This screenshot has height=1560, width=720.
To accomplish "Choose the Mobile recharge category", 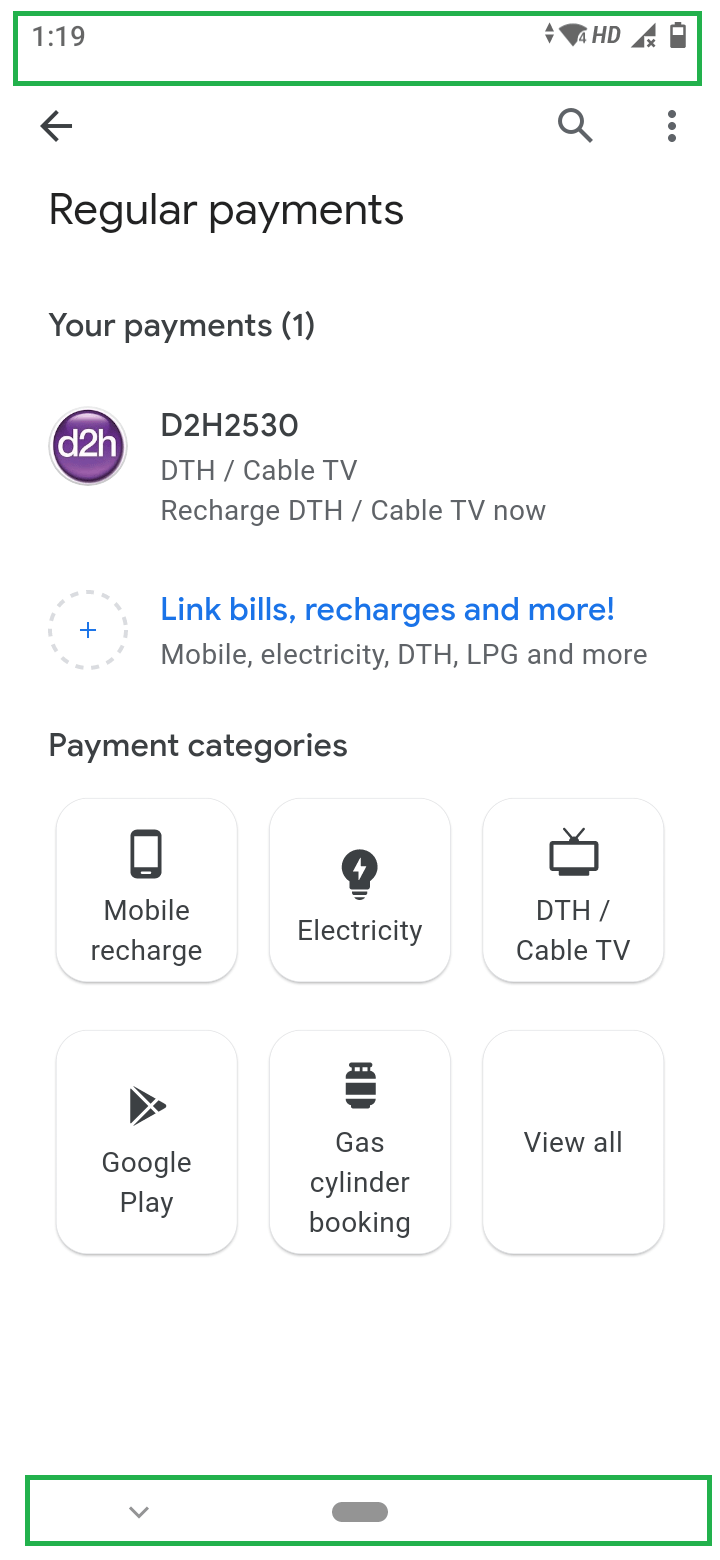I will point(146,890).
